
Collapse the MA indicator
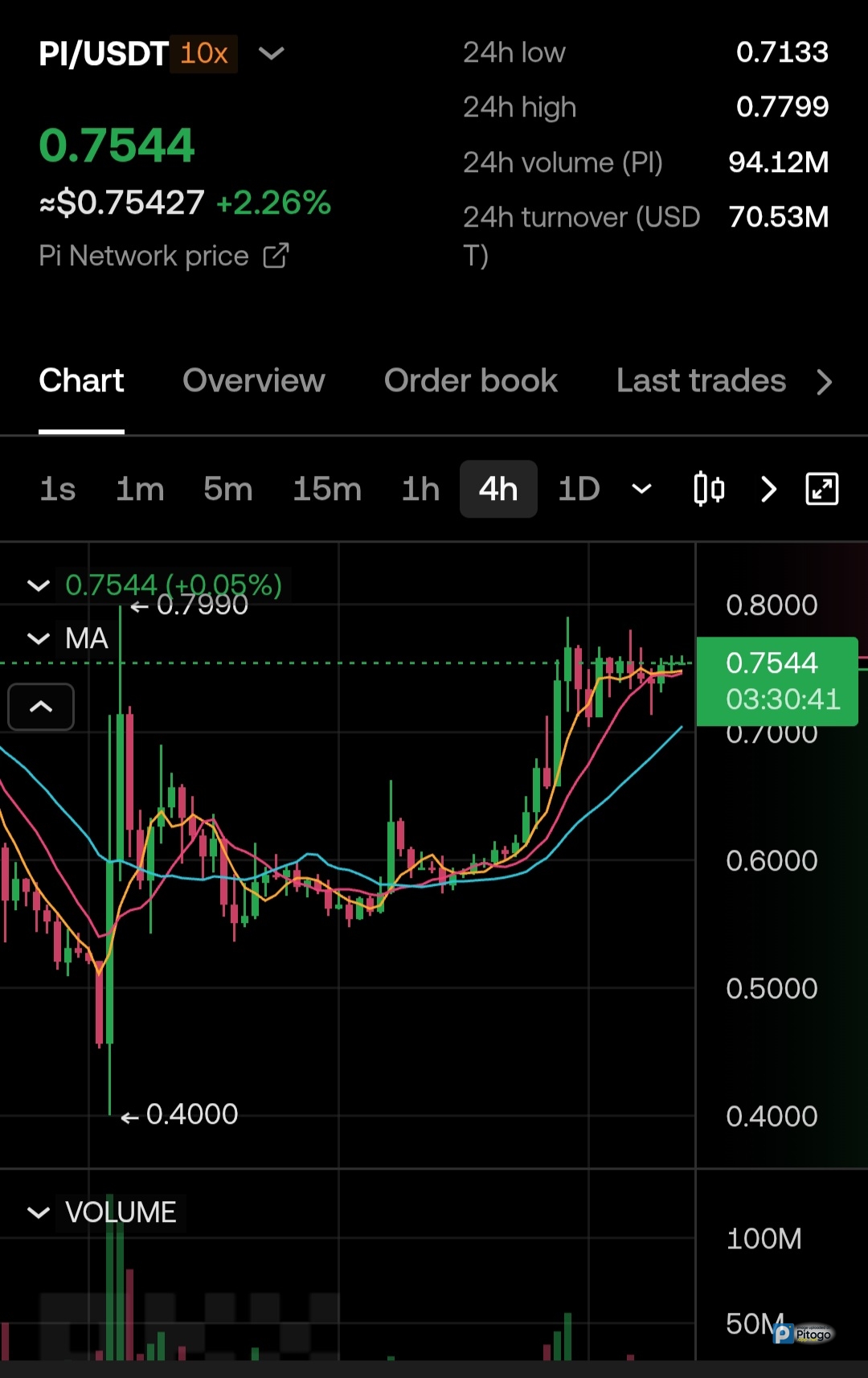pos(39,639)
